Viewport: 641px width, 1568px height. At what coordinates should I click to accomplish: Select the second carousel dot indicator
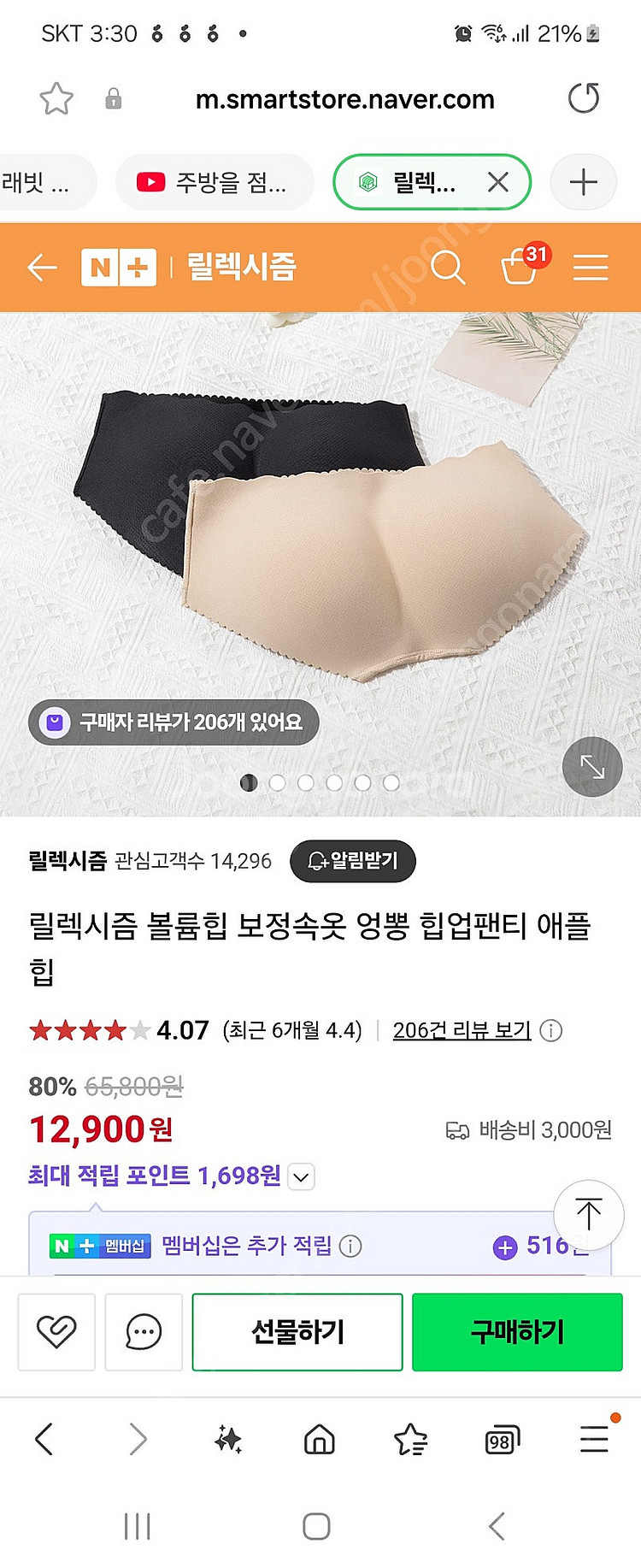278,782
